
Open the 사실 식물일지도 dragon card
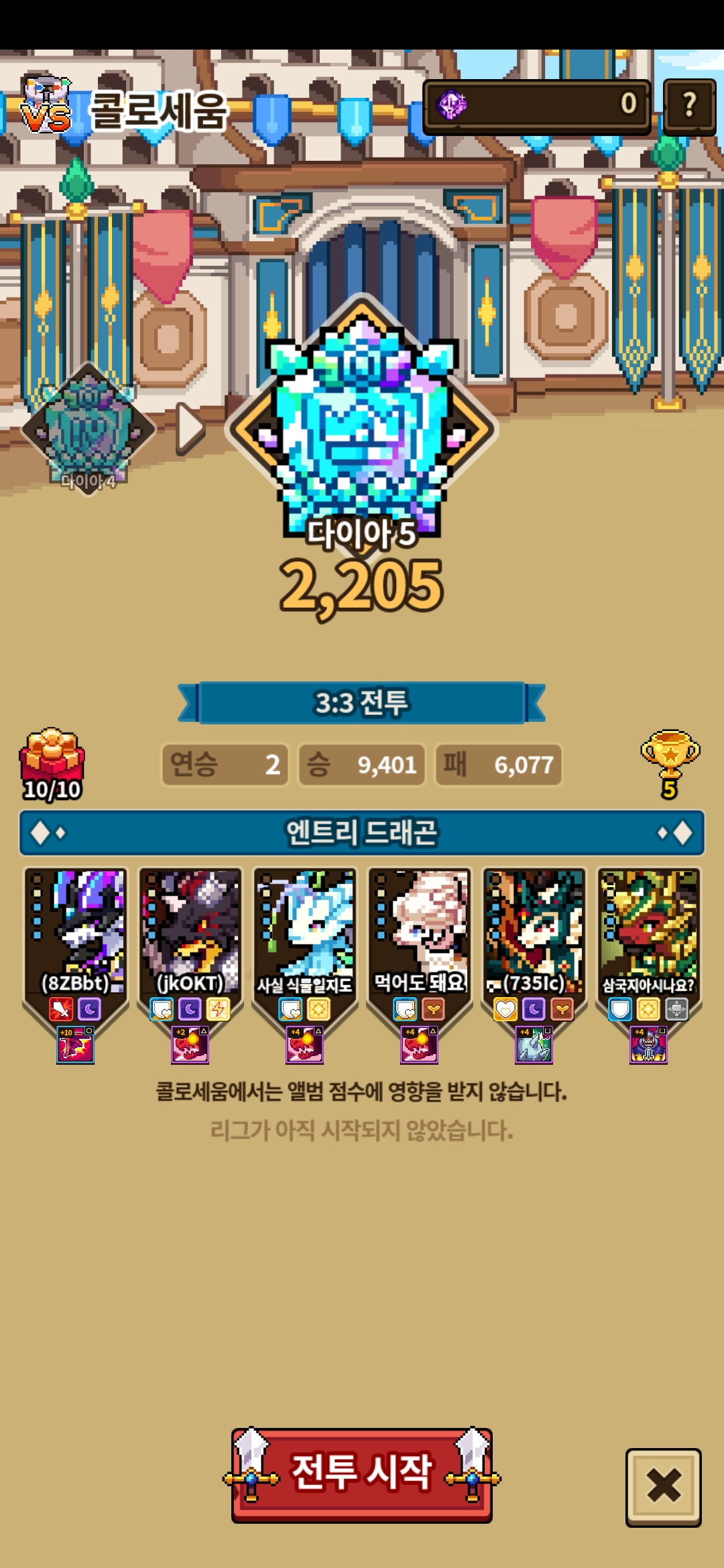coord(305,938)
